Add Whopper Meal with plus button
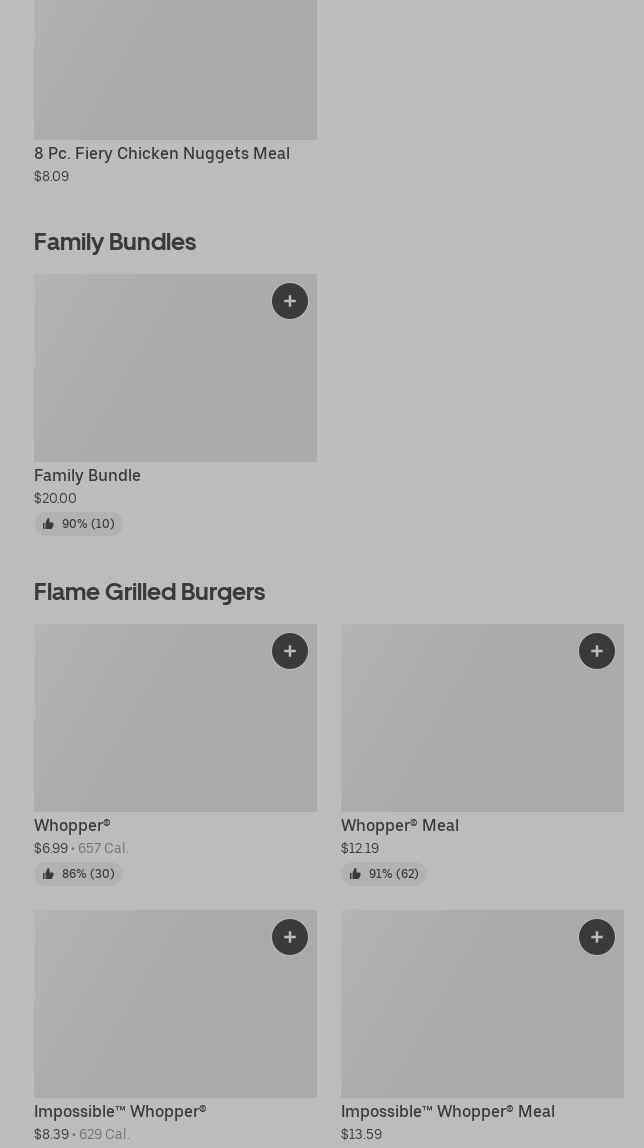Viewport: 644px width, 1148px height. 597,651
